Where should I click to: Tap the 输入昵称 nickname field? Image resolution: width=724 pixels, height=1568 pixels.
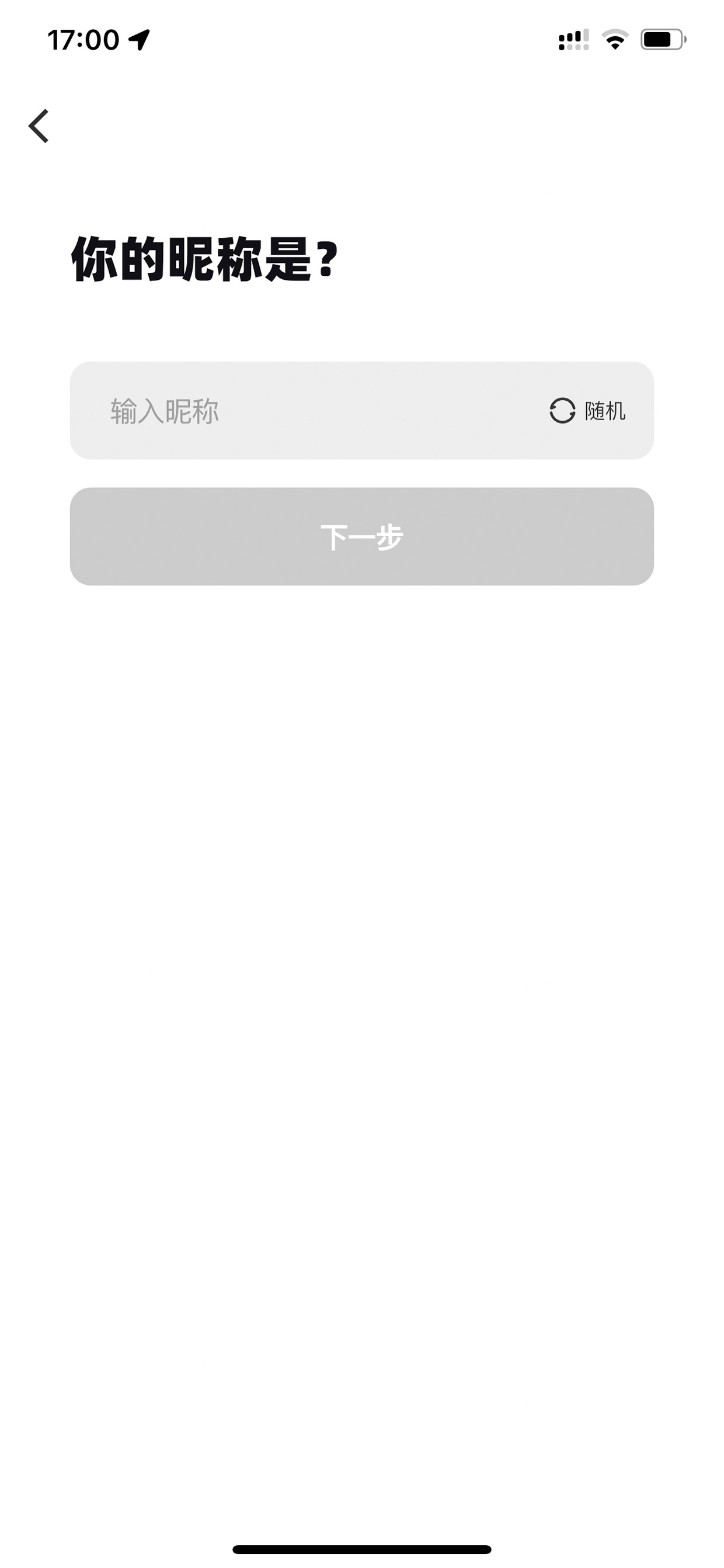[x=304, y=411]
